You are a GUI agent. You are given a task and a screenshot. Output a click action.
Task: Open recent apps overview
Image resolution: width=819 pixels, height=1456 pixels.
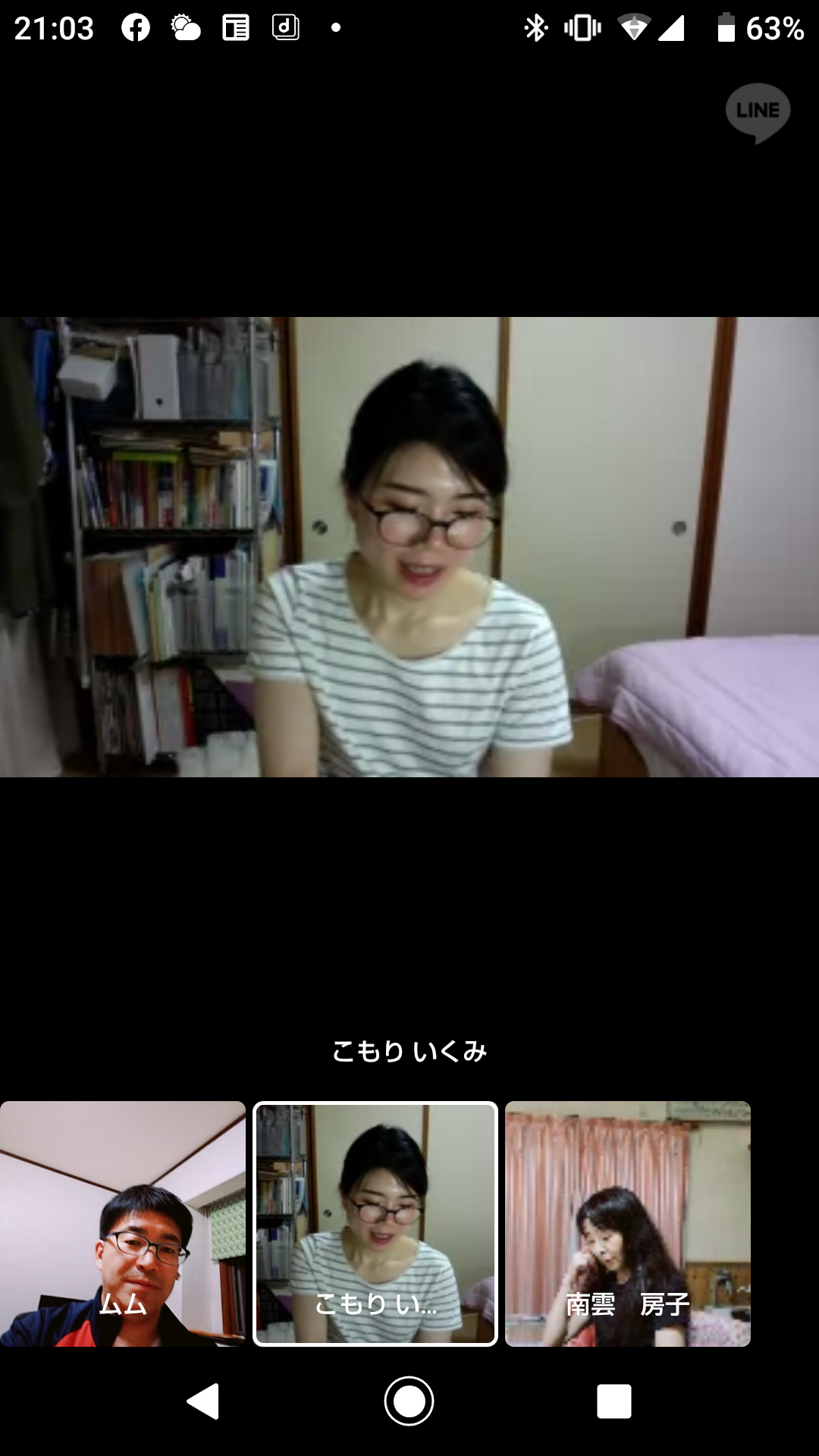pyautogui.click(x=614, y=1401)
